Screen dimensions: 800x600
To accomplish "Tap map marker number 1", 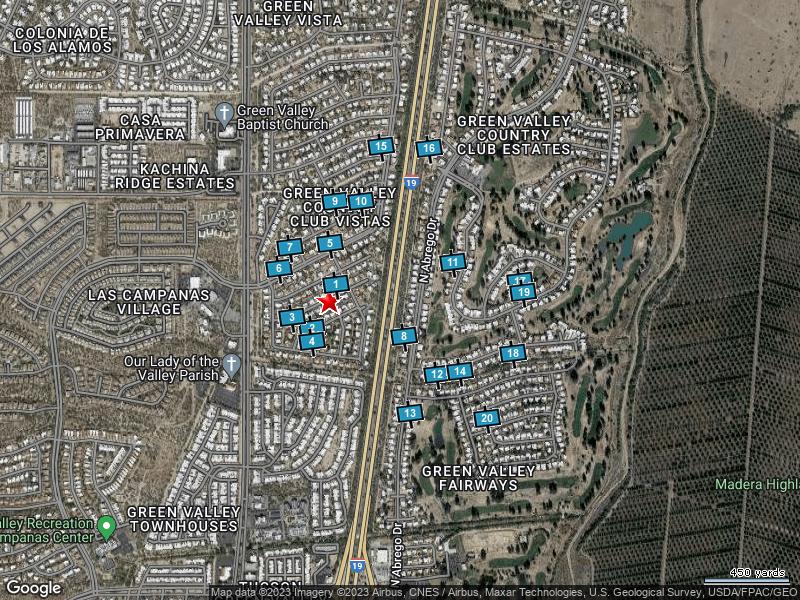I will [x=336, y=284].
